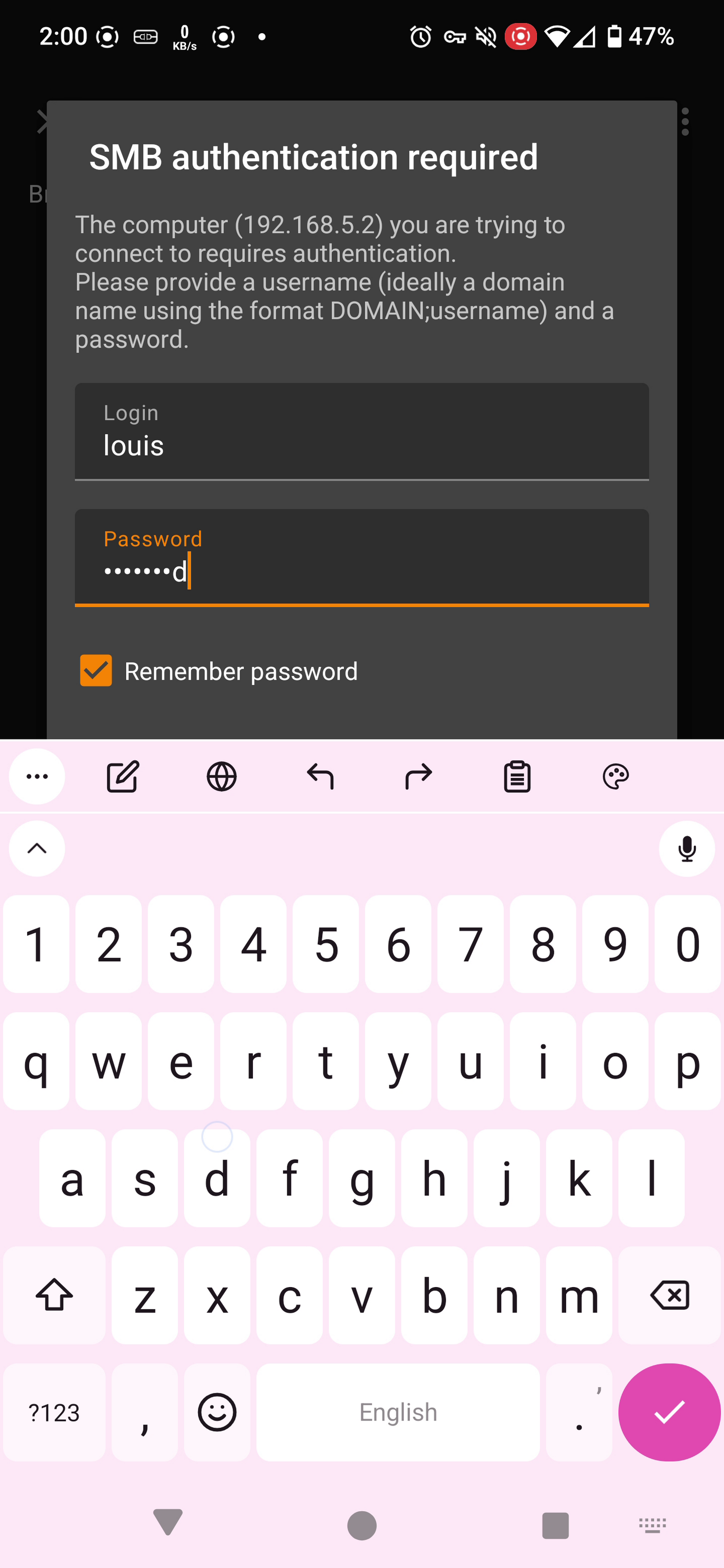Start voice input with microphone
The height and width of the screenshot is (1568, 724).
pyautogui.click(x=687, y=849)
